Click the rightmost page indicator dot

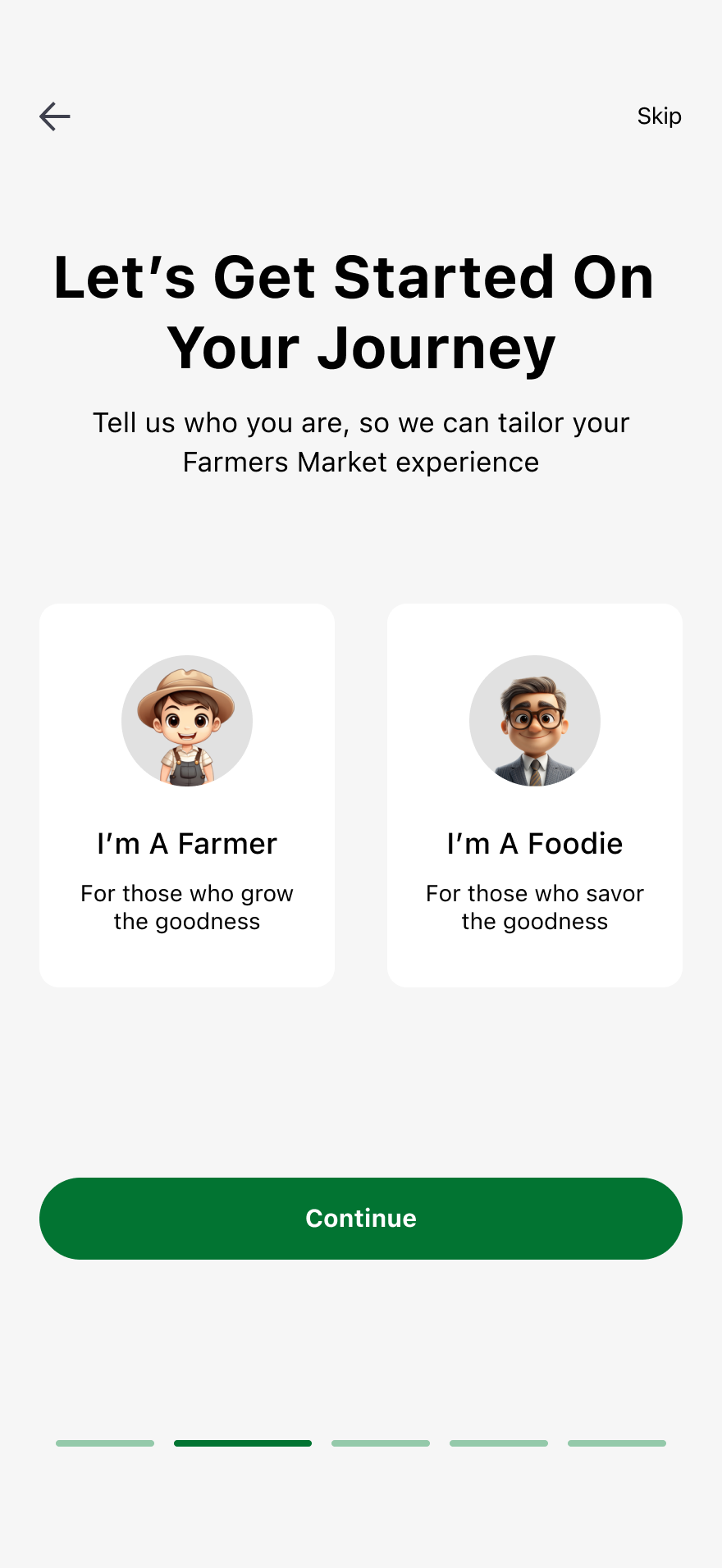pos(617,1443)
